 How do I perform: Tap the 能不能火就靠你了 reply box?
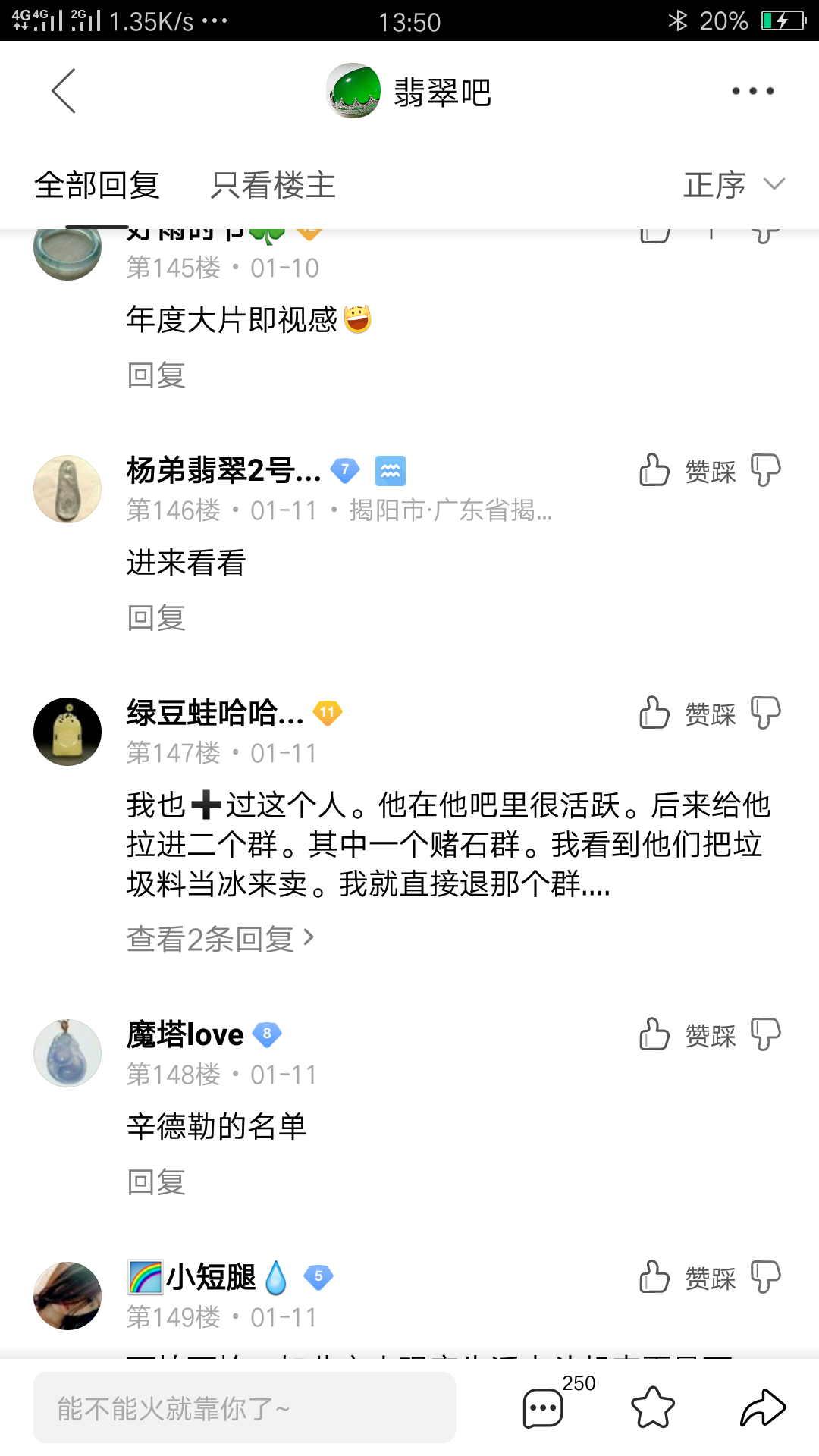tap(244, 1407)
